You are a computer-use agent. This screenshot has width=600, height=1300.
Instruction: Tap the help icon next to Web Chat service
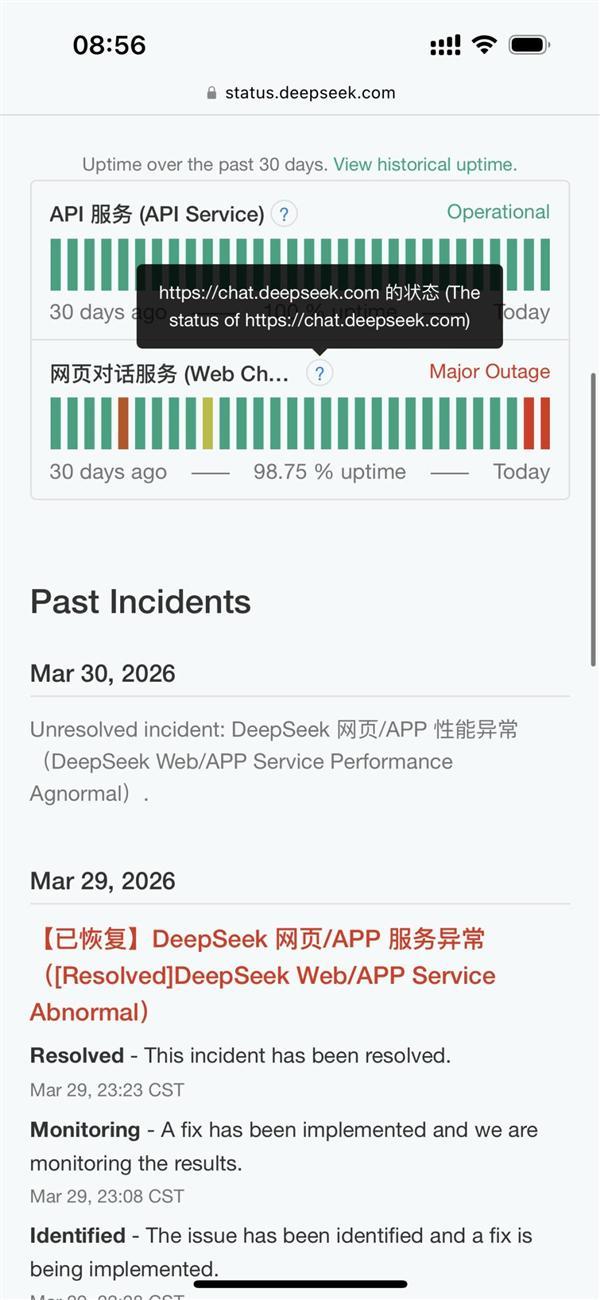point(319,373)
